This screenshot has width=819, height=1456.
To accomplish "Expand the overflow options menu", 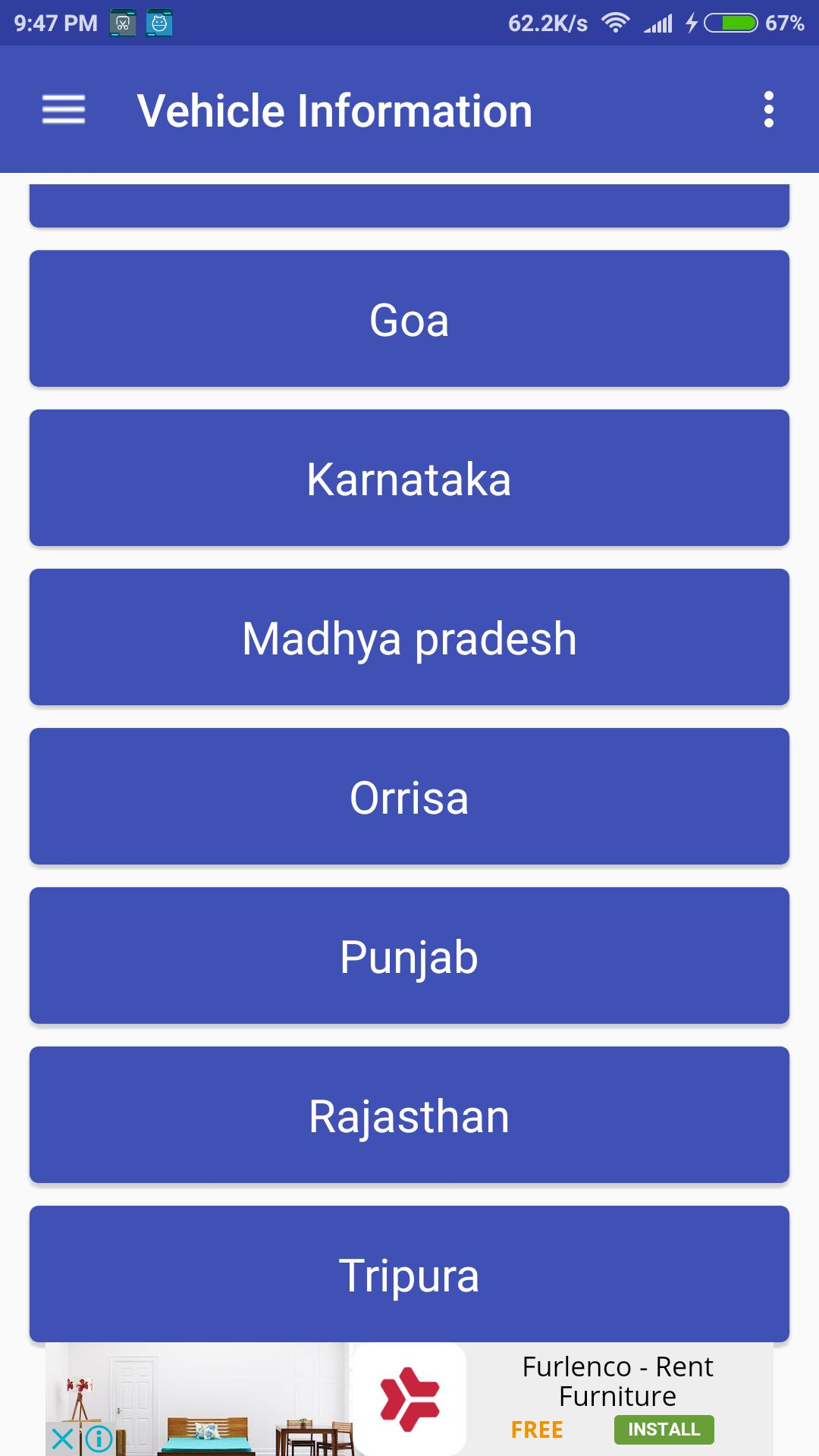I will click(770, 111).
